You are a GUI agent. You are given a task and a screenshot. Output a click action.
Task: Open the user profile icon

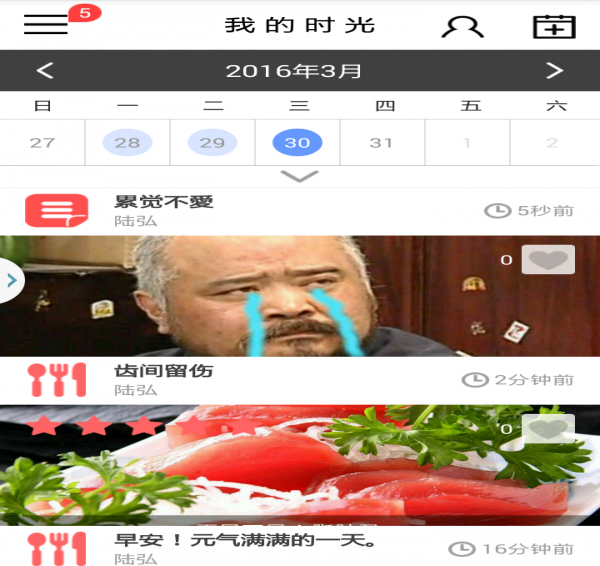coord(463,26)
